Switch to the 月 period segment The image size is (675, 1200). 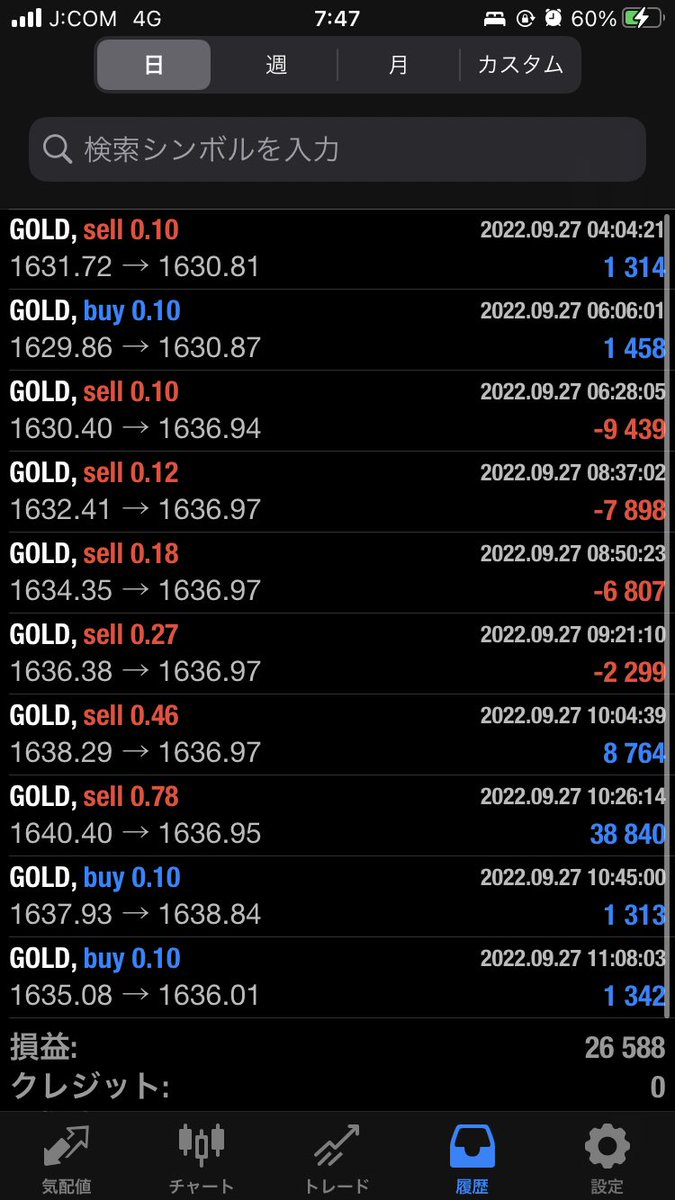click(x=398, y=65)
